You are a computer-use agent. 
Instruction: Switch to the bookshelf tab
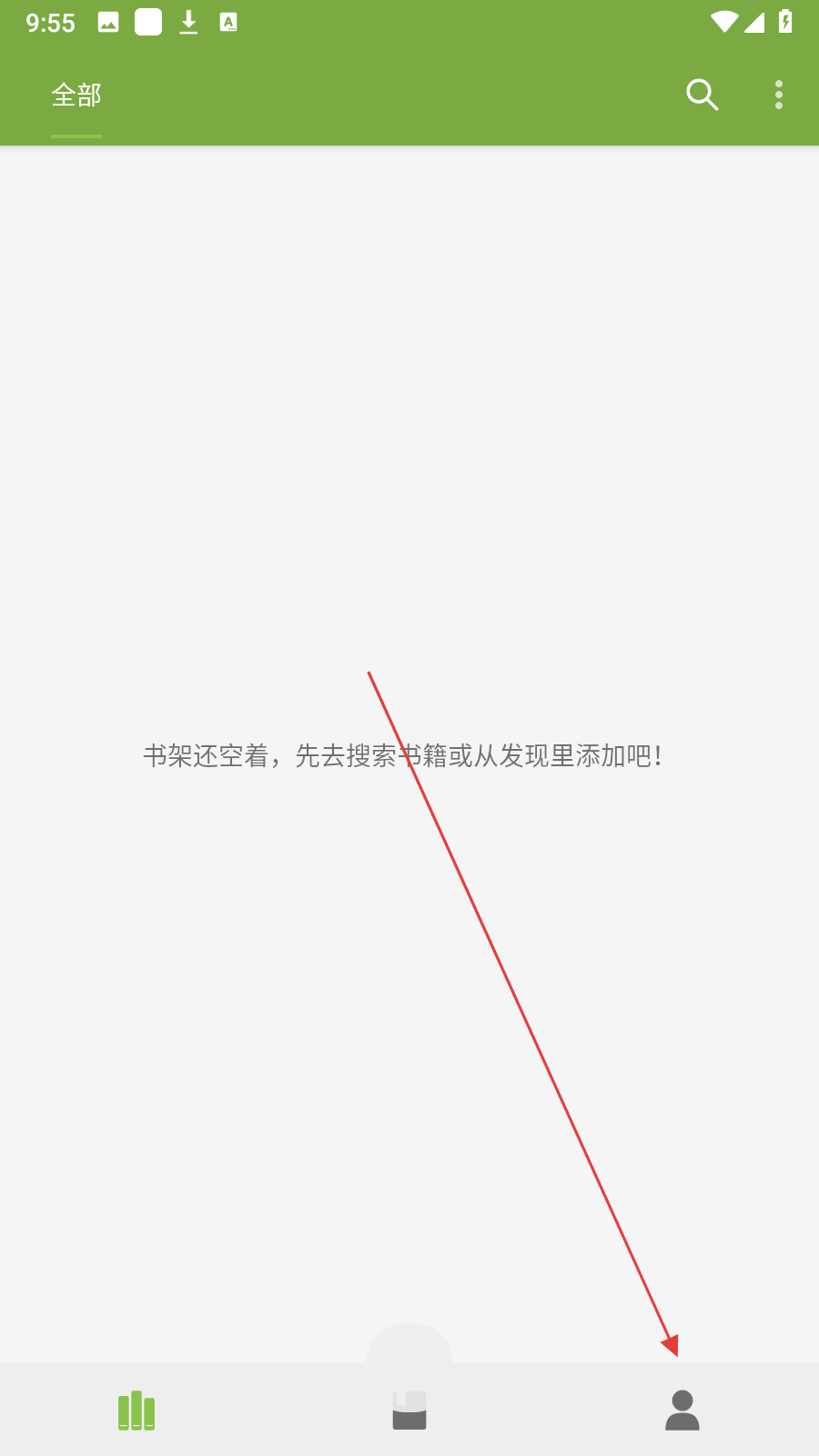click(x=136, y=1410)
